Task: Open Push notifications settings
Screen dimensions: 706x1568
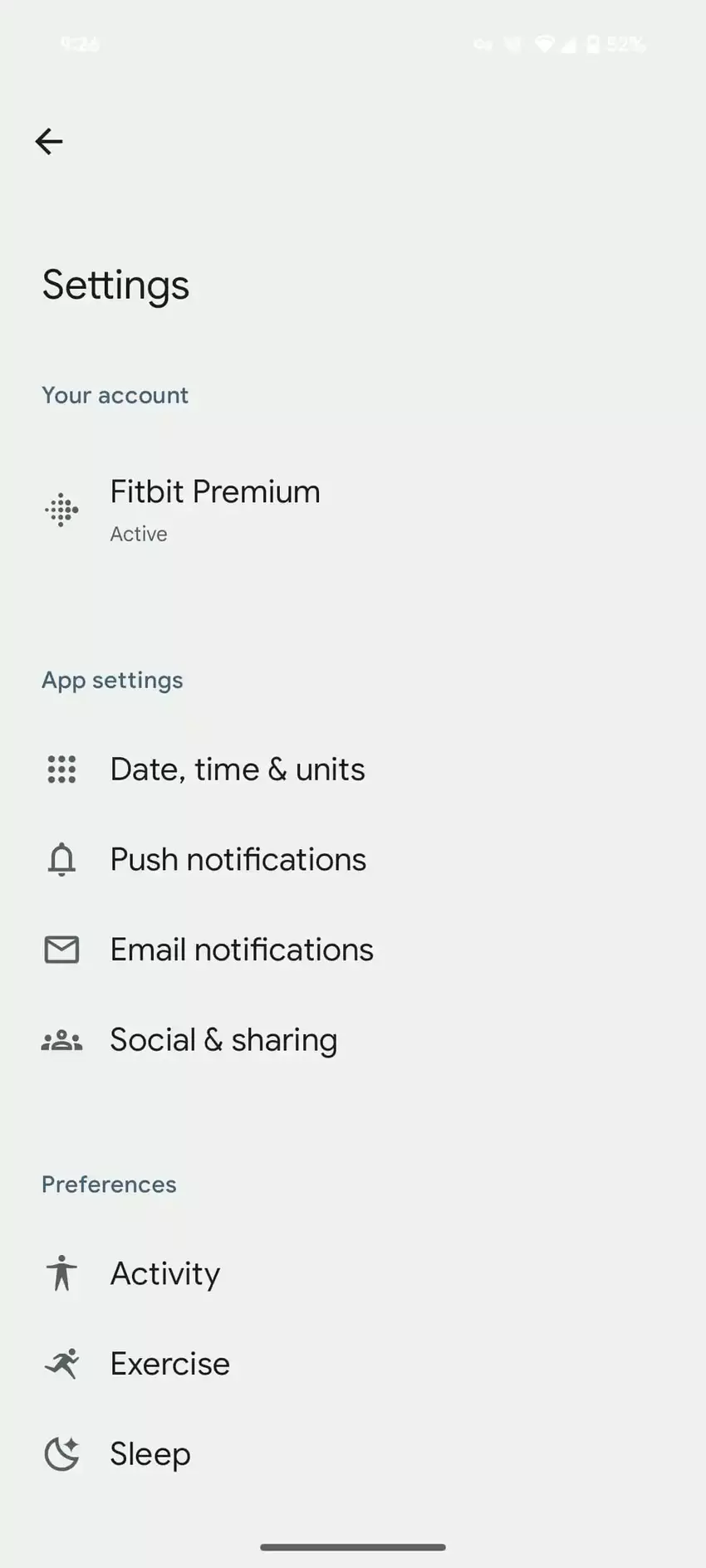Action: (x=238, y=860)
